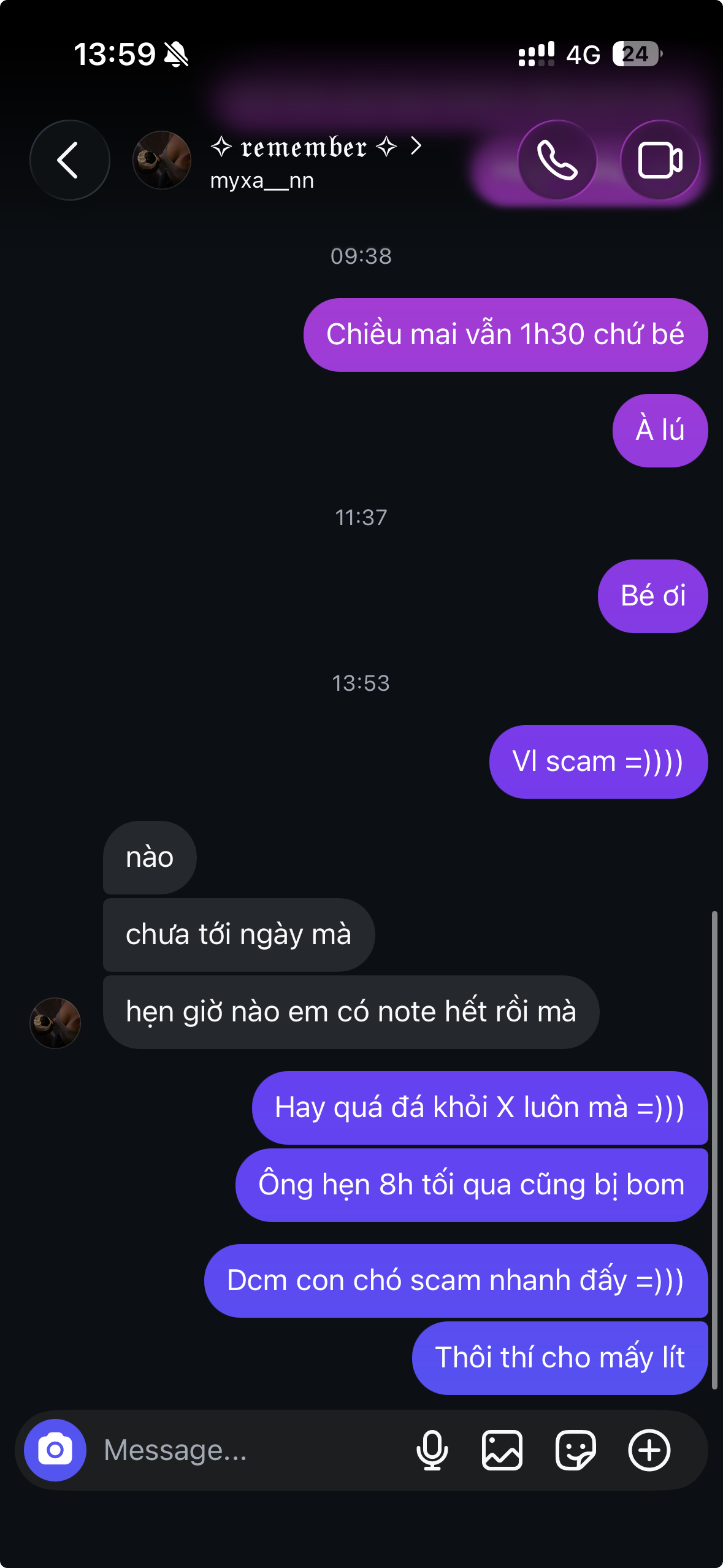The image size is (723, 1568).
Task: Open the photo gallery picker
Action: click(502, 1450)
